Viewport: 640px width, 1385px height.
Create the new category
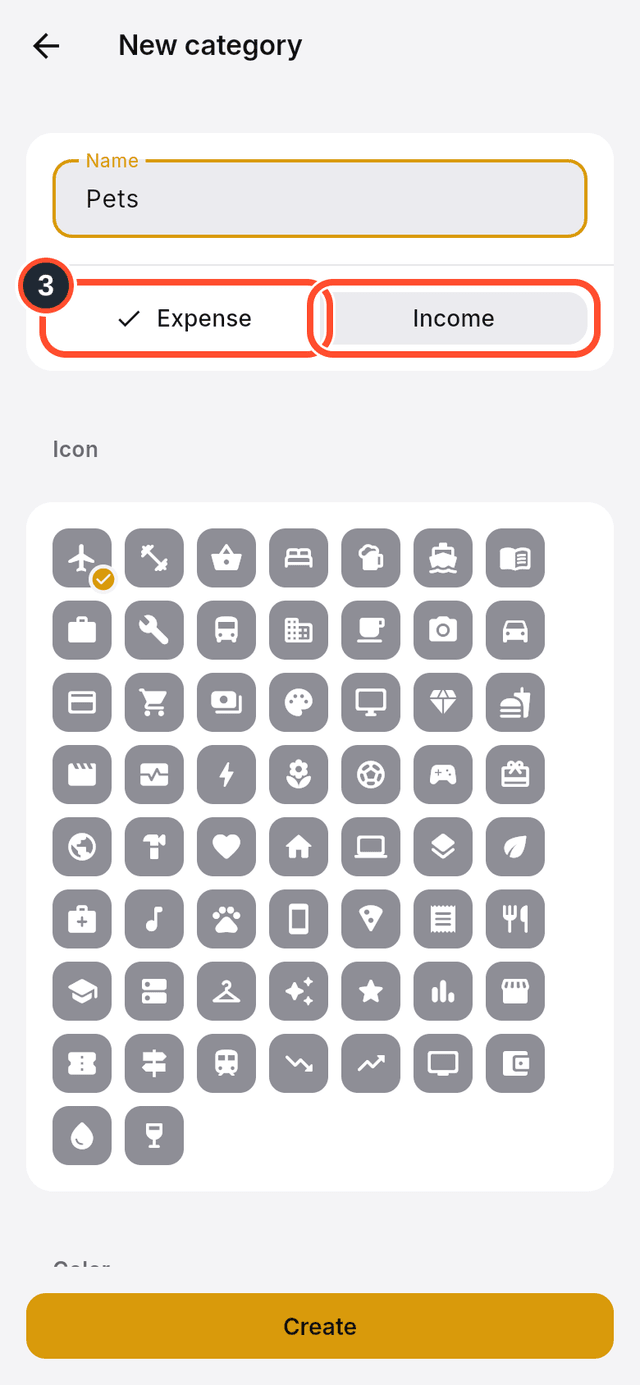320,1326
